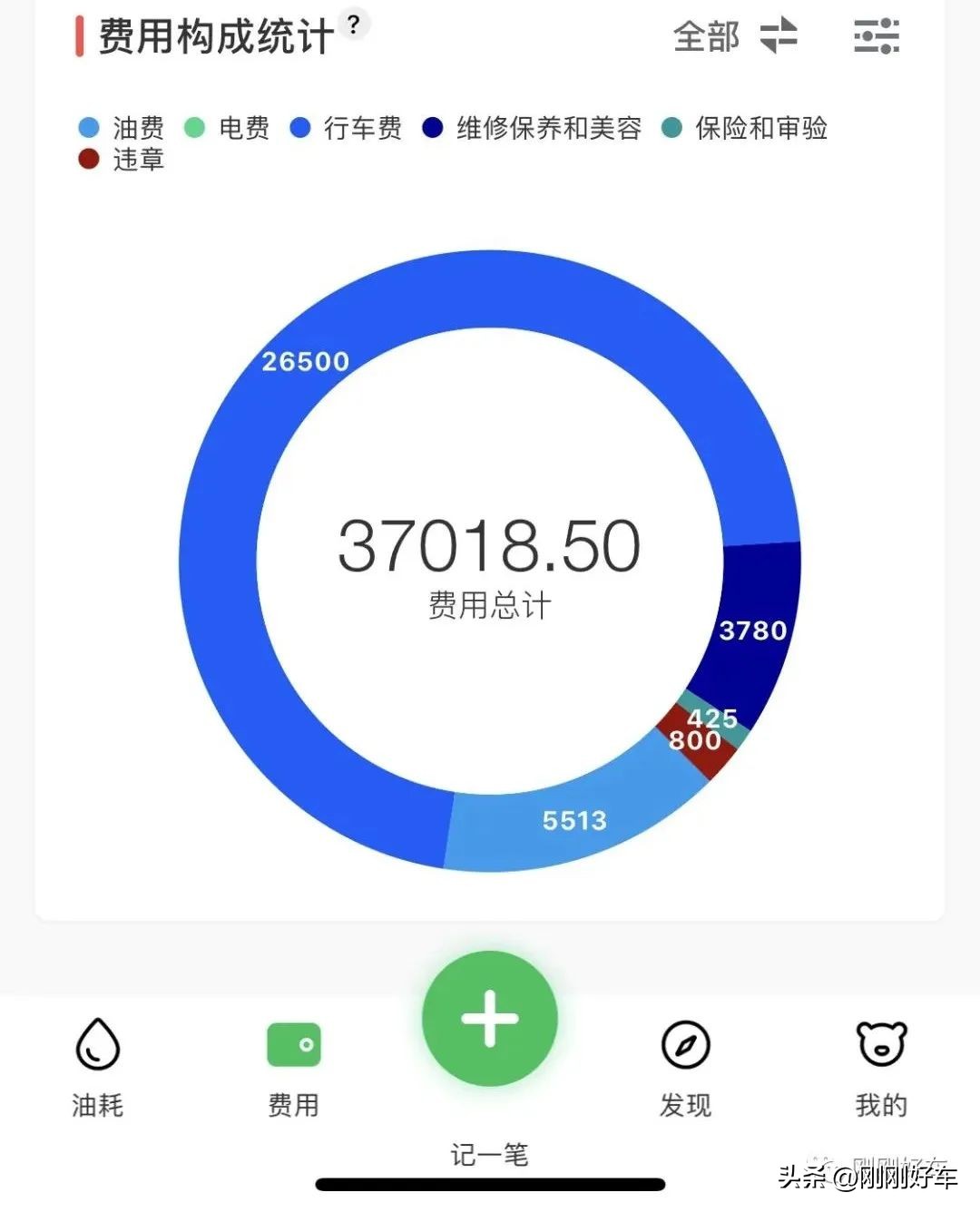
Task: Toggle the 保险和审验 legend entry
Action: point(744,128)
